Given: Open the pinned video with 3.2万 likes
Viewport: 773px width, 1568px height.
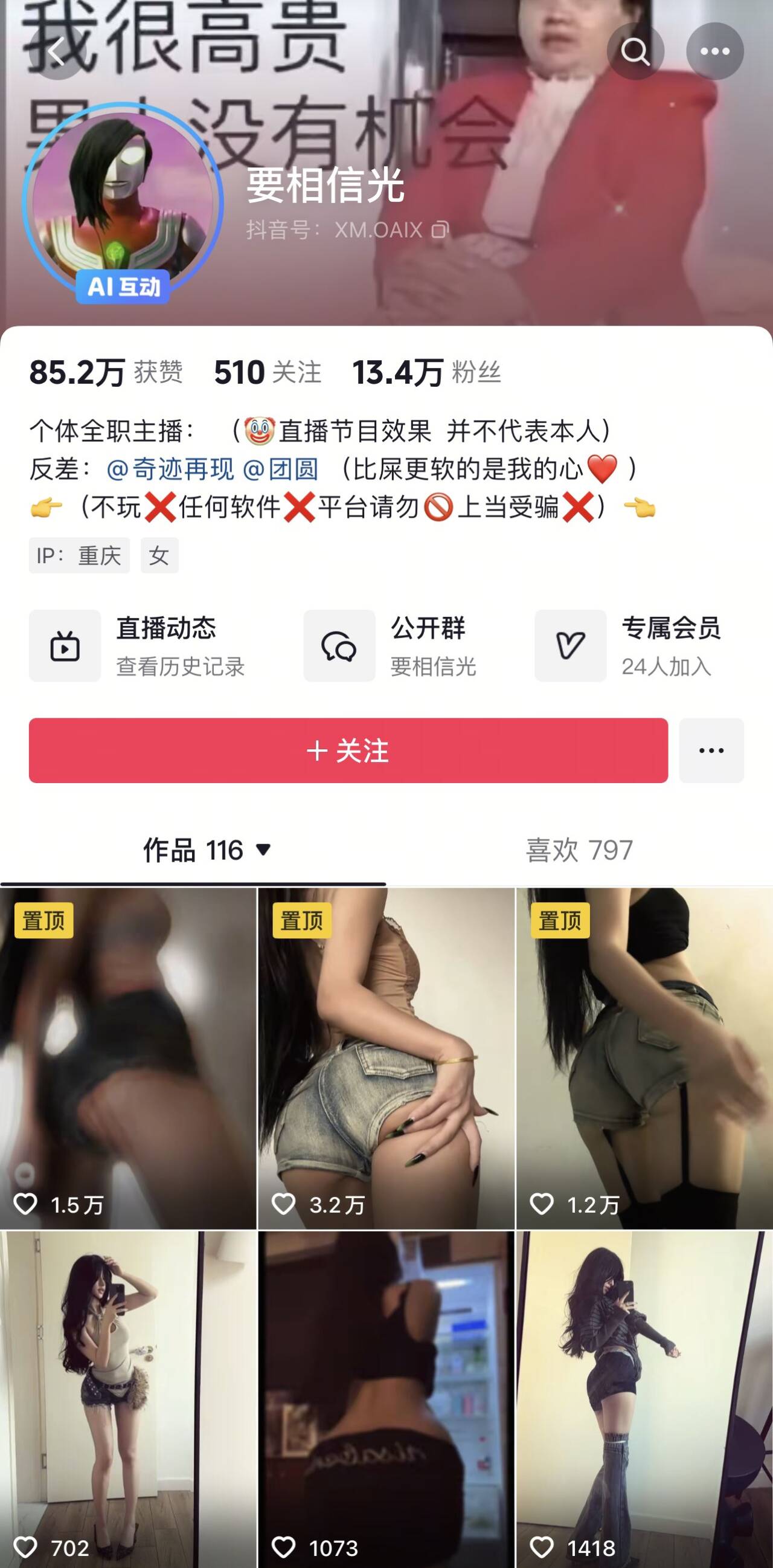Looking at the screenshot, I should [x=386, y=1059].
